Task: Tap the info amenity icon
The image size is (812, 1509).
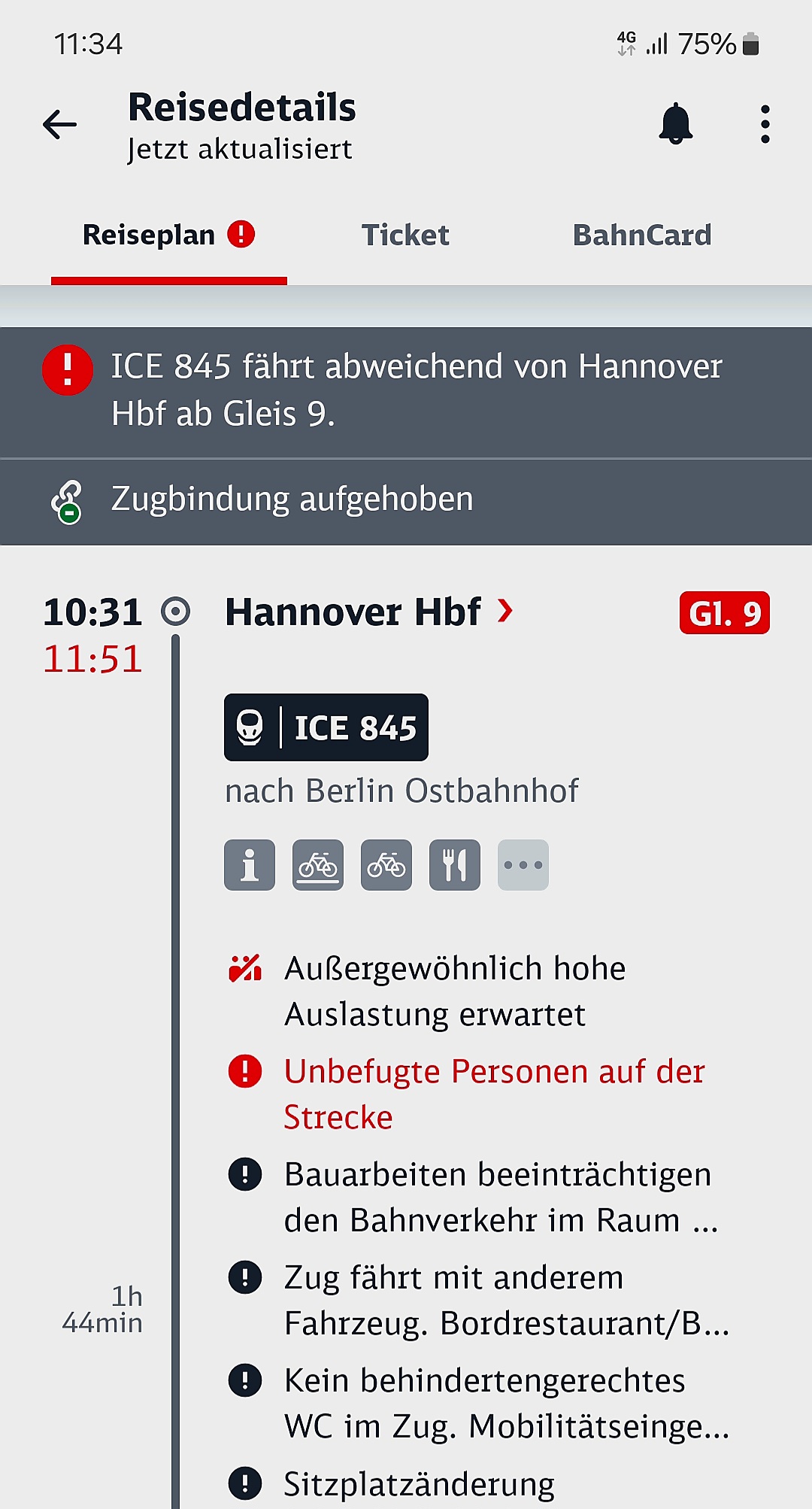Action: pos(250,865)
